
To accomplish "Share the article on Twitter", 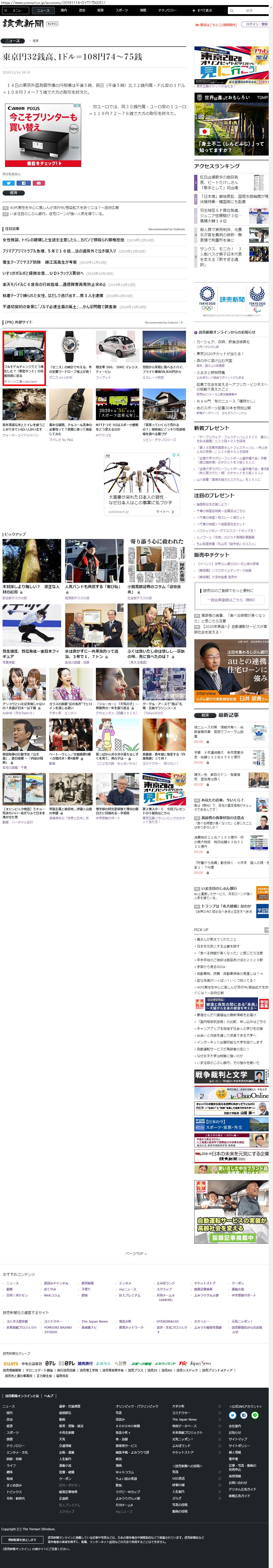I will tap(9, 183).
